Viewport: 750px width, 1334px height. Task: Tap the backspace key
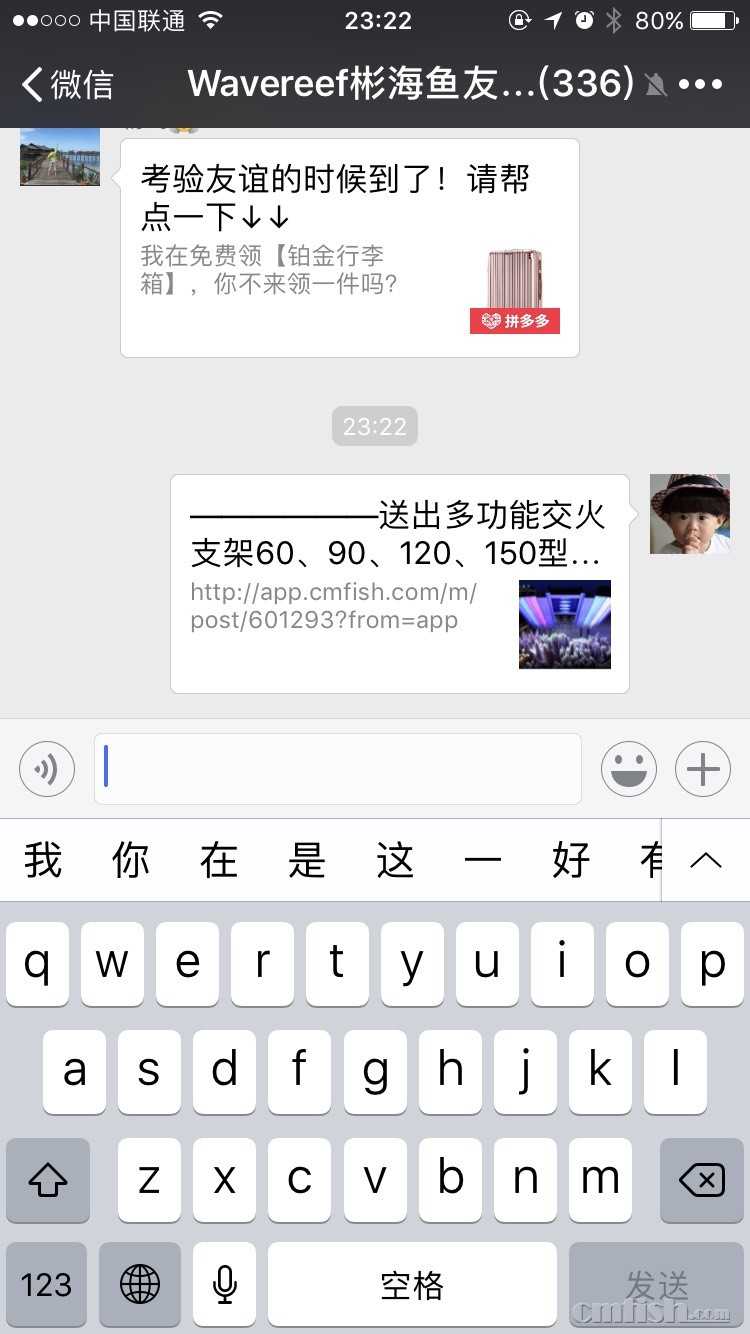click(x=701, y=1180)
